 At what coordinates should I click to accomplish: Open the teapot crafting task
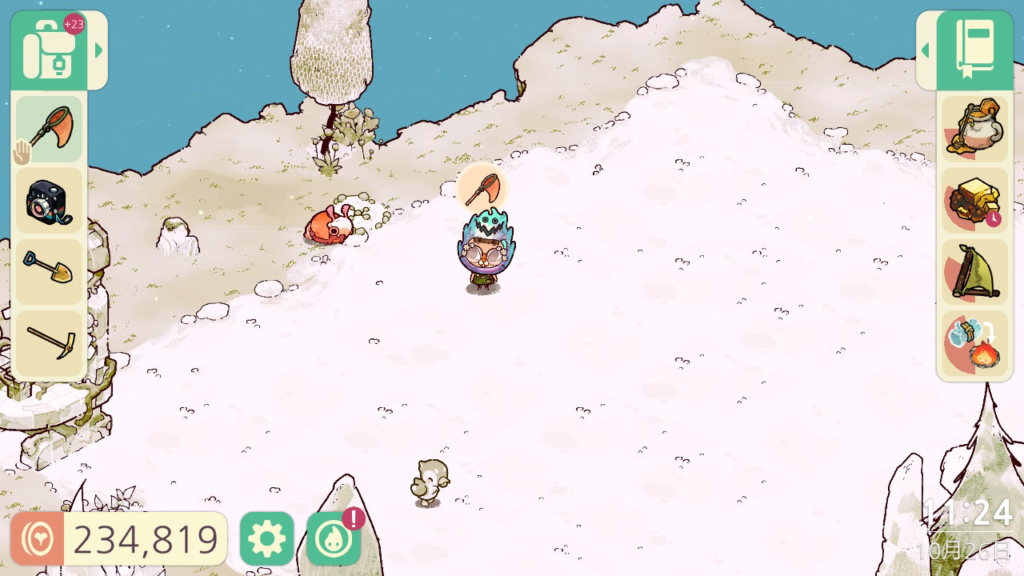coord(975,130)
